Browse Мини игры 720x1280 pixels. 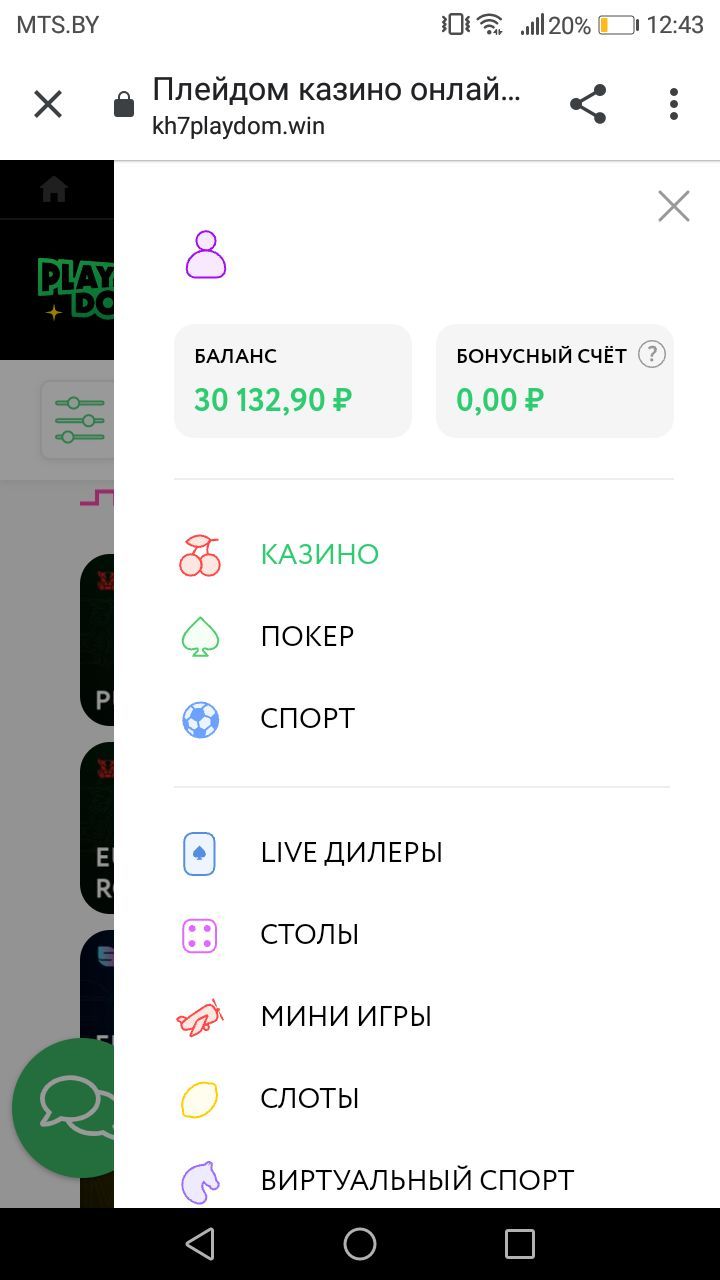click(x=346, y=1016)
